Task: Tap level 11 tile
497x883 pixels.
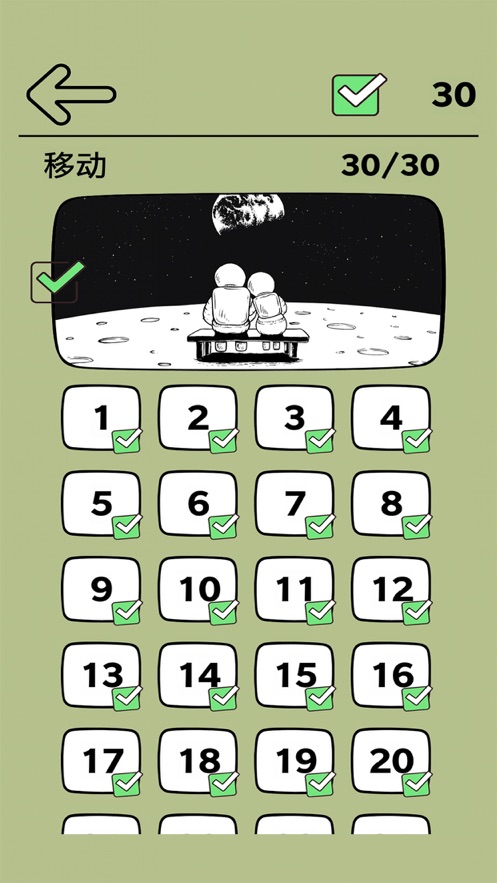Action: pyautogui.click(x=294, y=590)
